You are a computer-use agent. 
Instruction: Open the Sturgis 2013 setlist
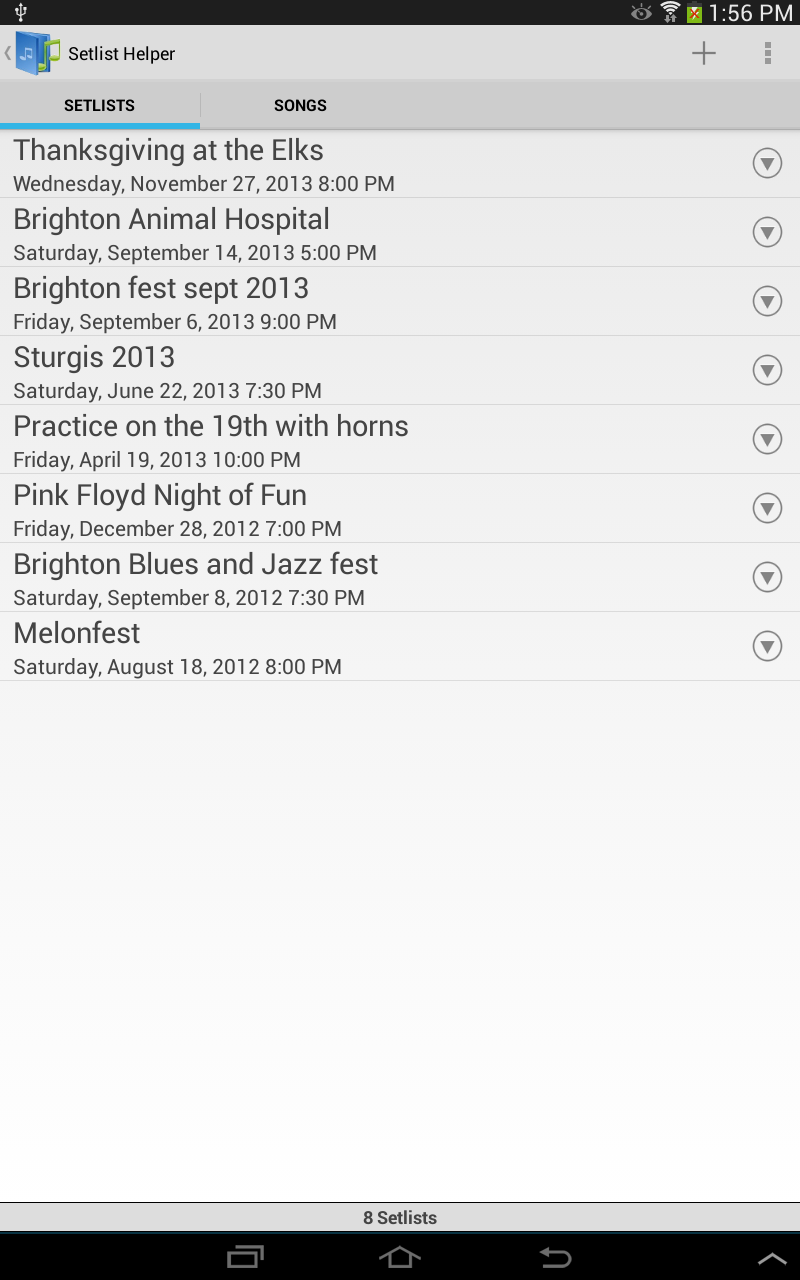click(300, 371)
